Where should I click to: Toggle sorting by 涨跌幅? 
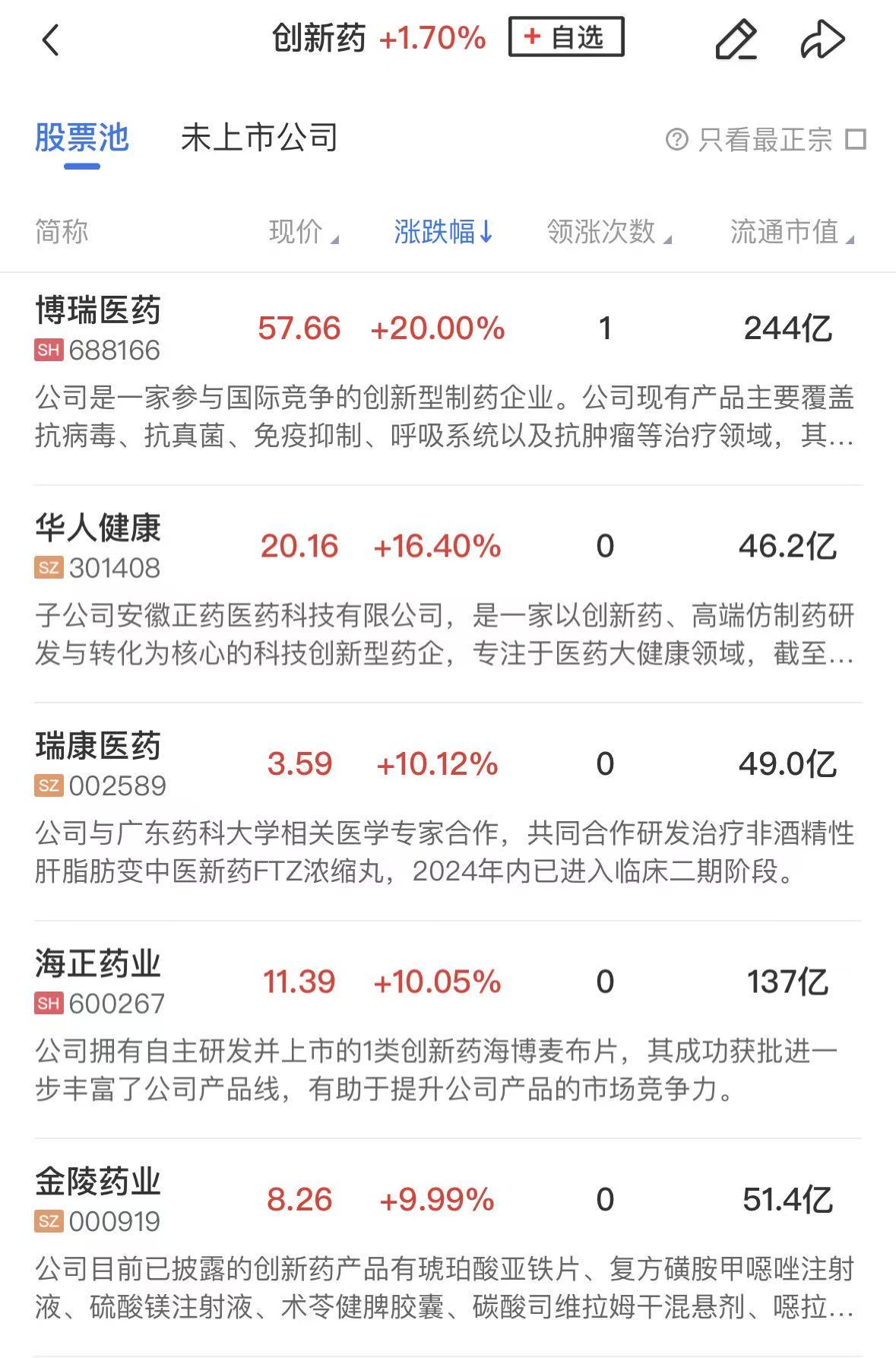[x=443, y=232]
